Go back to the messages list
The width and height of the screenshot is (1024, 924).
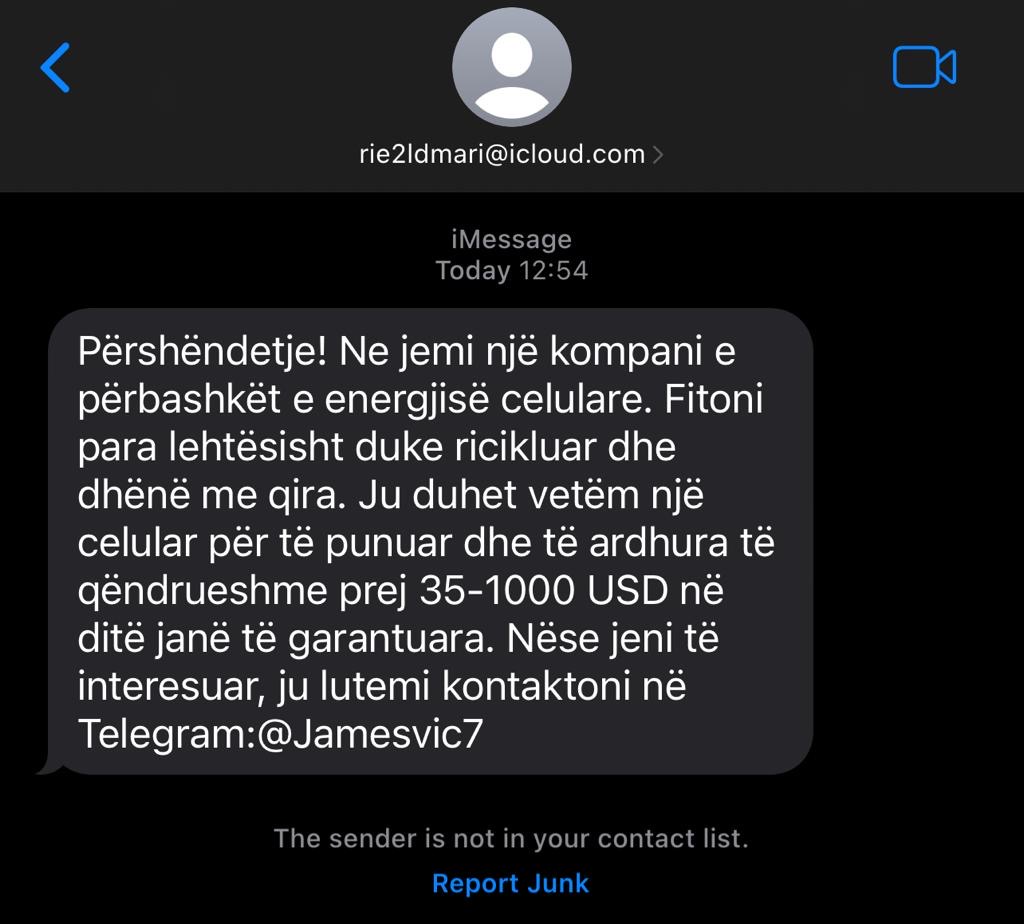click(x=56, y=68)
